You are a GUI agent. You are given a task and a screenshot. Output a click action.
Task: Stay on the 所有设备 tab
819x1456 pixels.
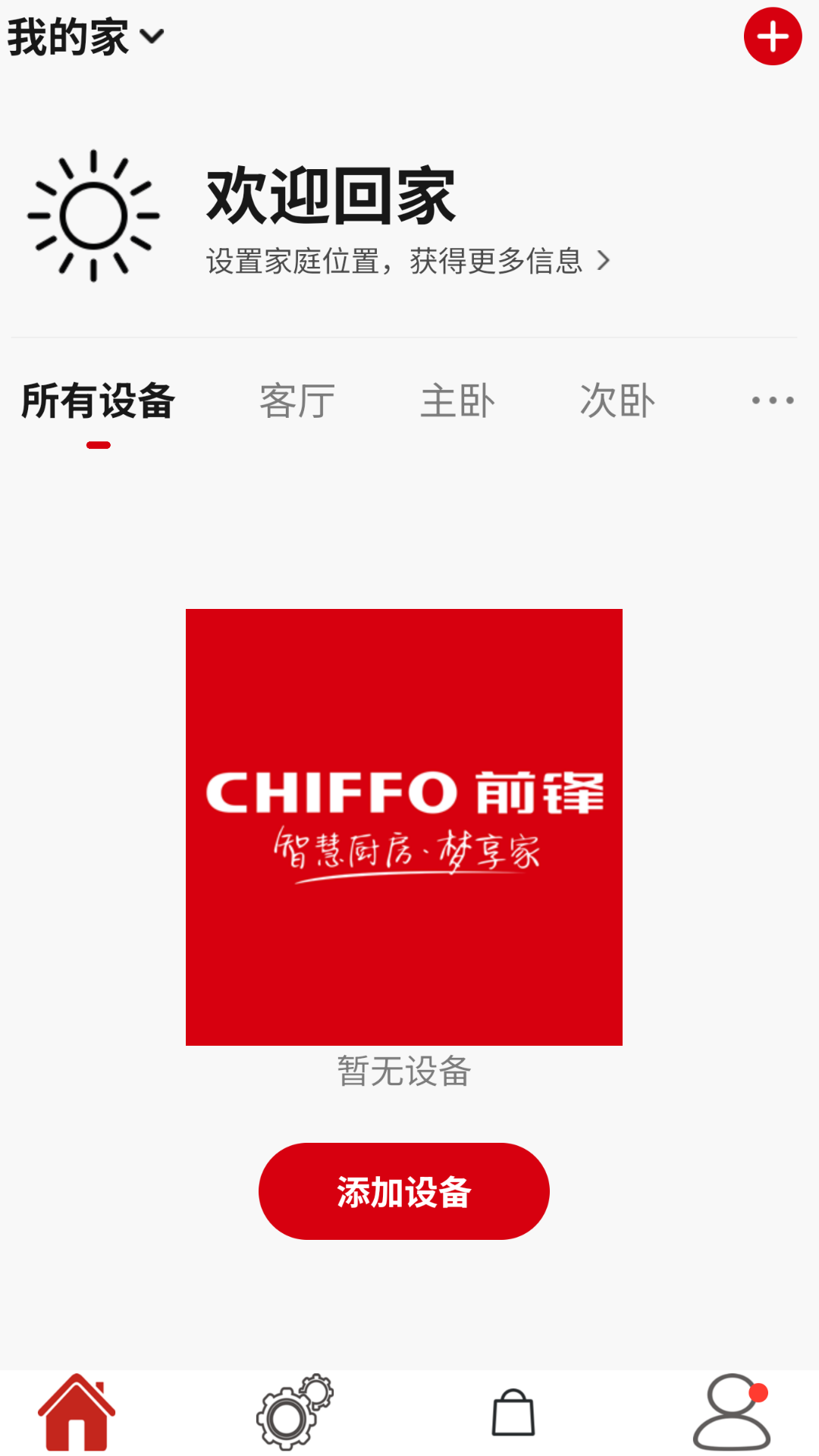pyautogui.click(x=97, y=402)
